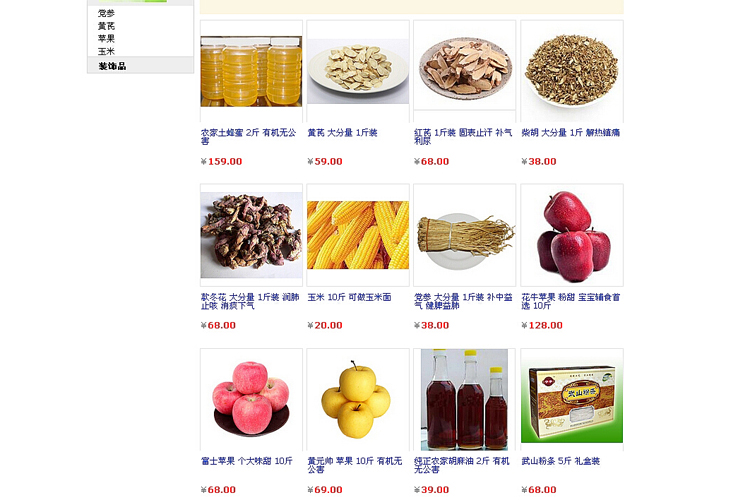The image size is (750, 500).
Task: Open the 武山粉条 5斤 礼盒装 image
Action: pos(572,399)
